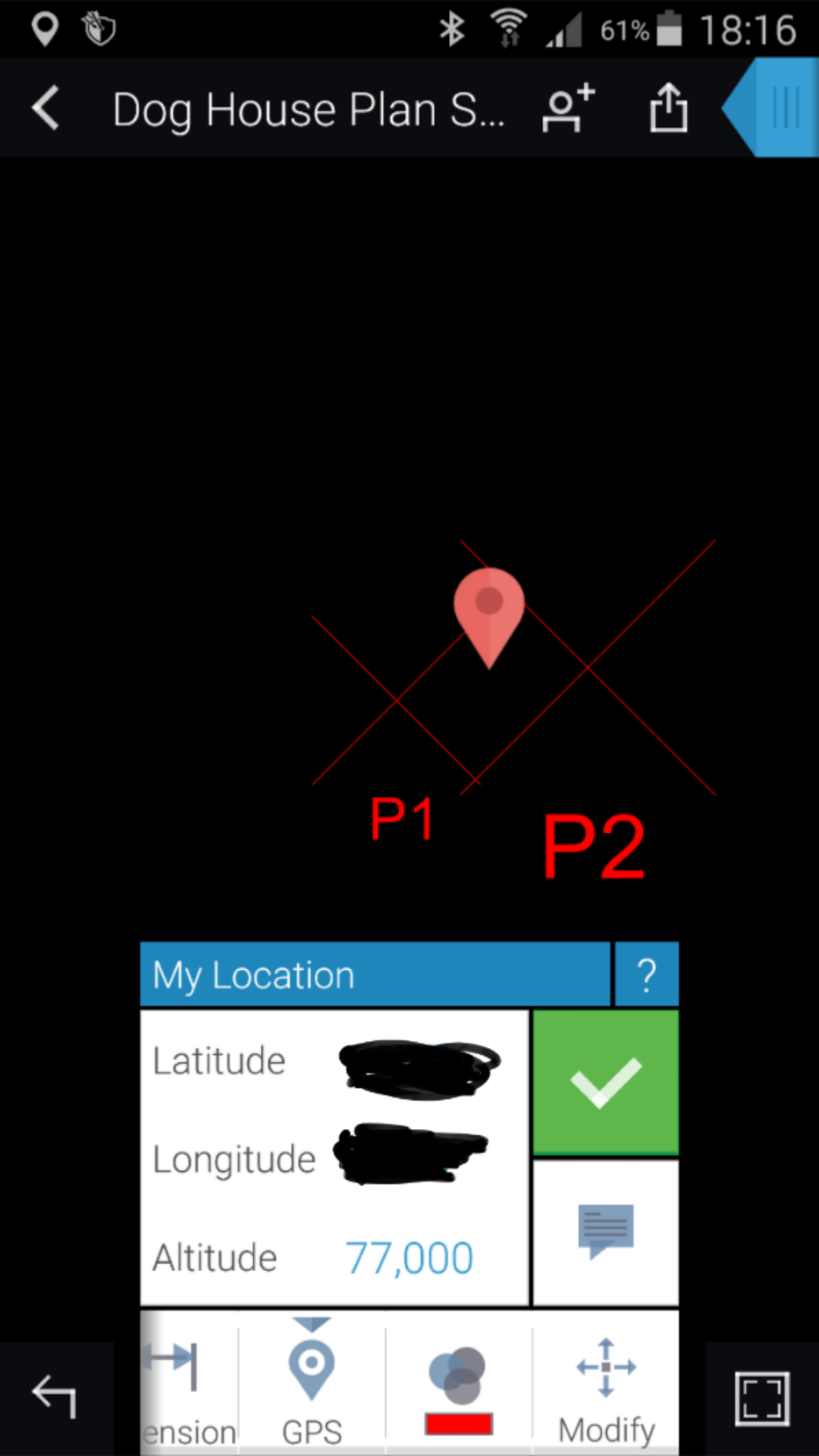Image resolution: width=819 pixels, height=1456 pixels.
Task: Tap the undo arrow button
Action: pyautogui.click(x=55, y=1396)
